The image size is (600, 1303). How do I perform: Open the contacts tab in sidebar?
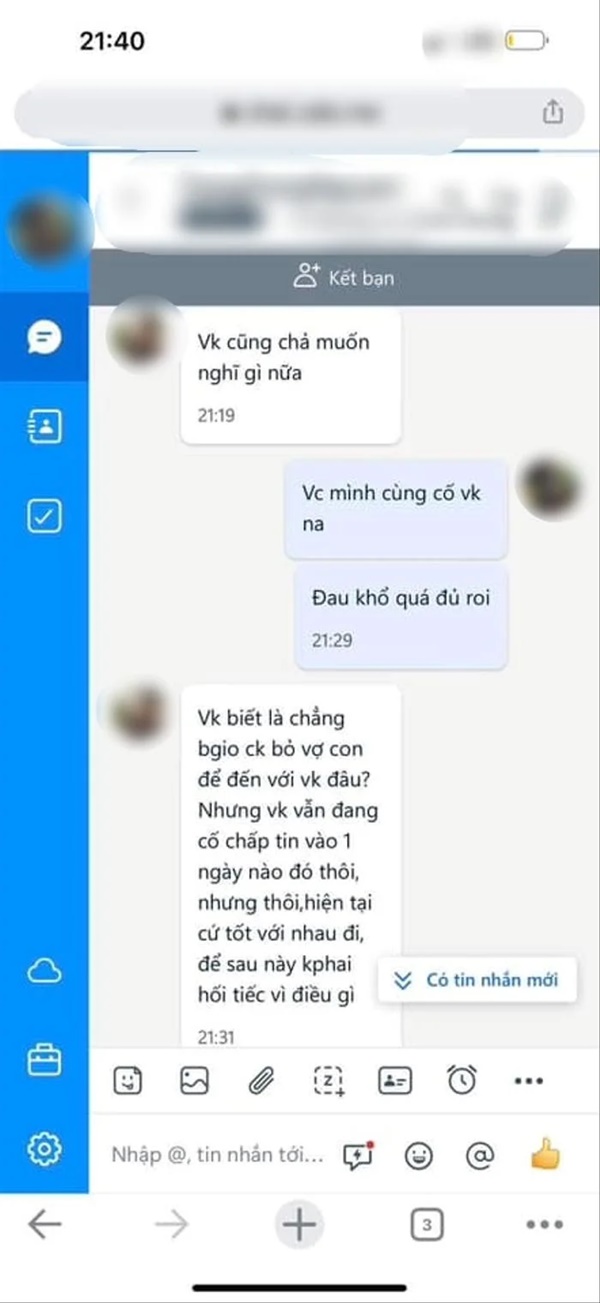44,427
